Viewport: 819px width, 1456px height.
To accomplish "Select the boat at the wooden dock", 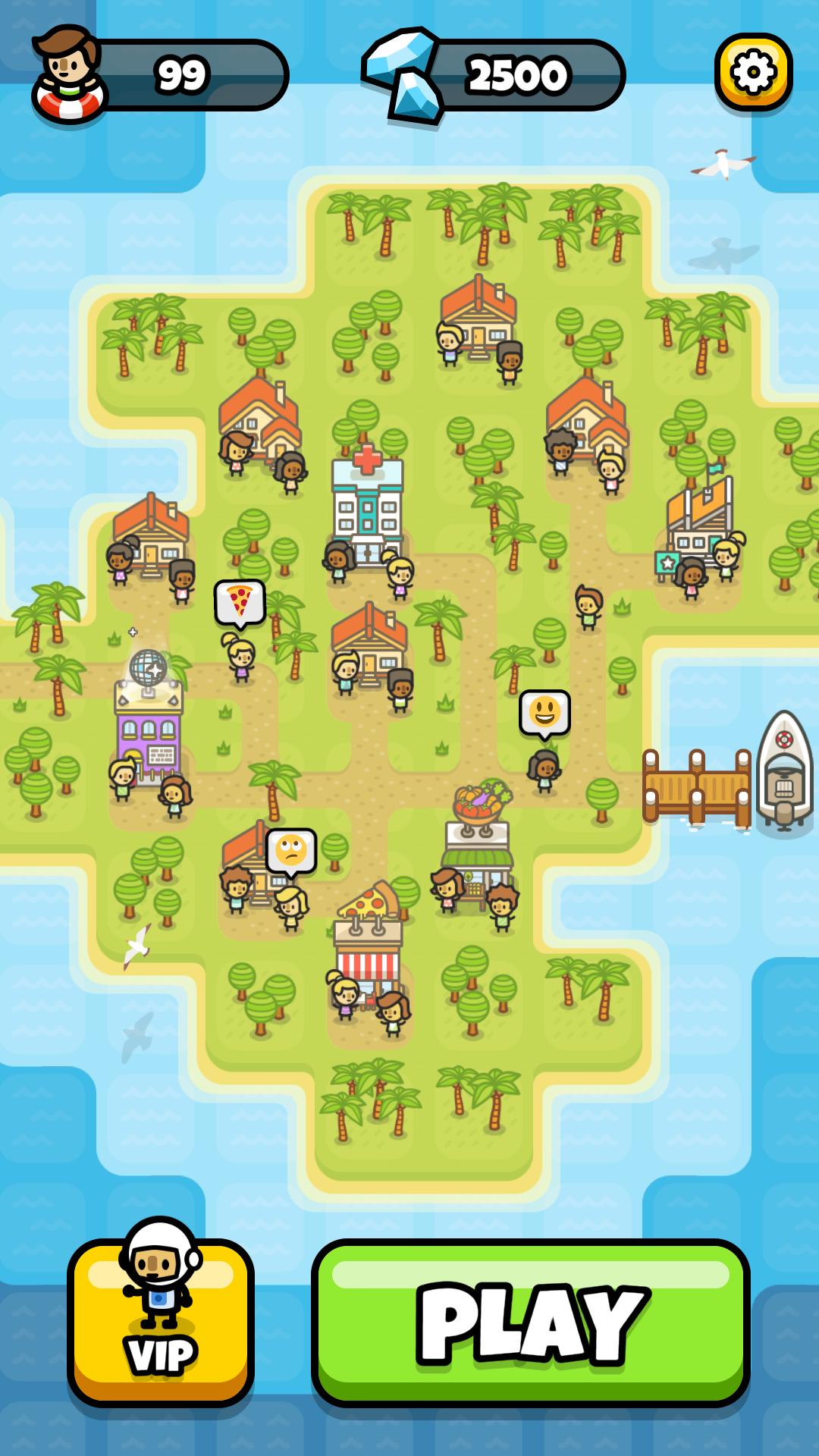I will 784,770.
